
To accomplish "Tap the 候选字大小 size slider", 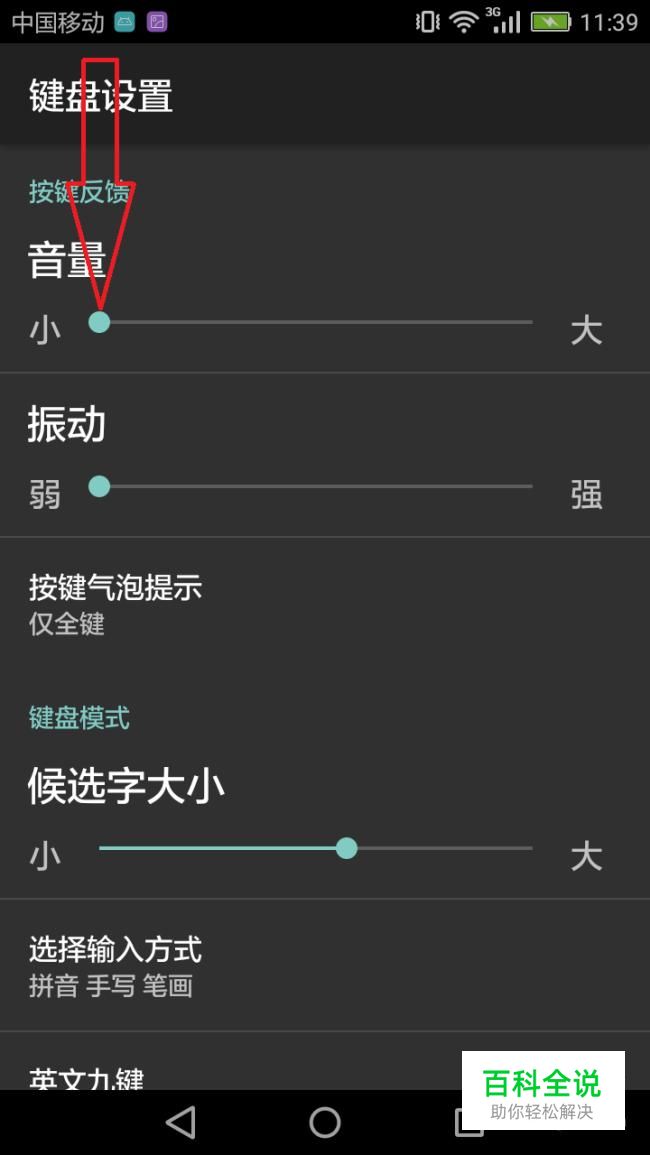I will coord(315,848).
